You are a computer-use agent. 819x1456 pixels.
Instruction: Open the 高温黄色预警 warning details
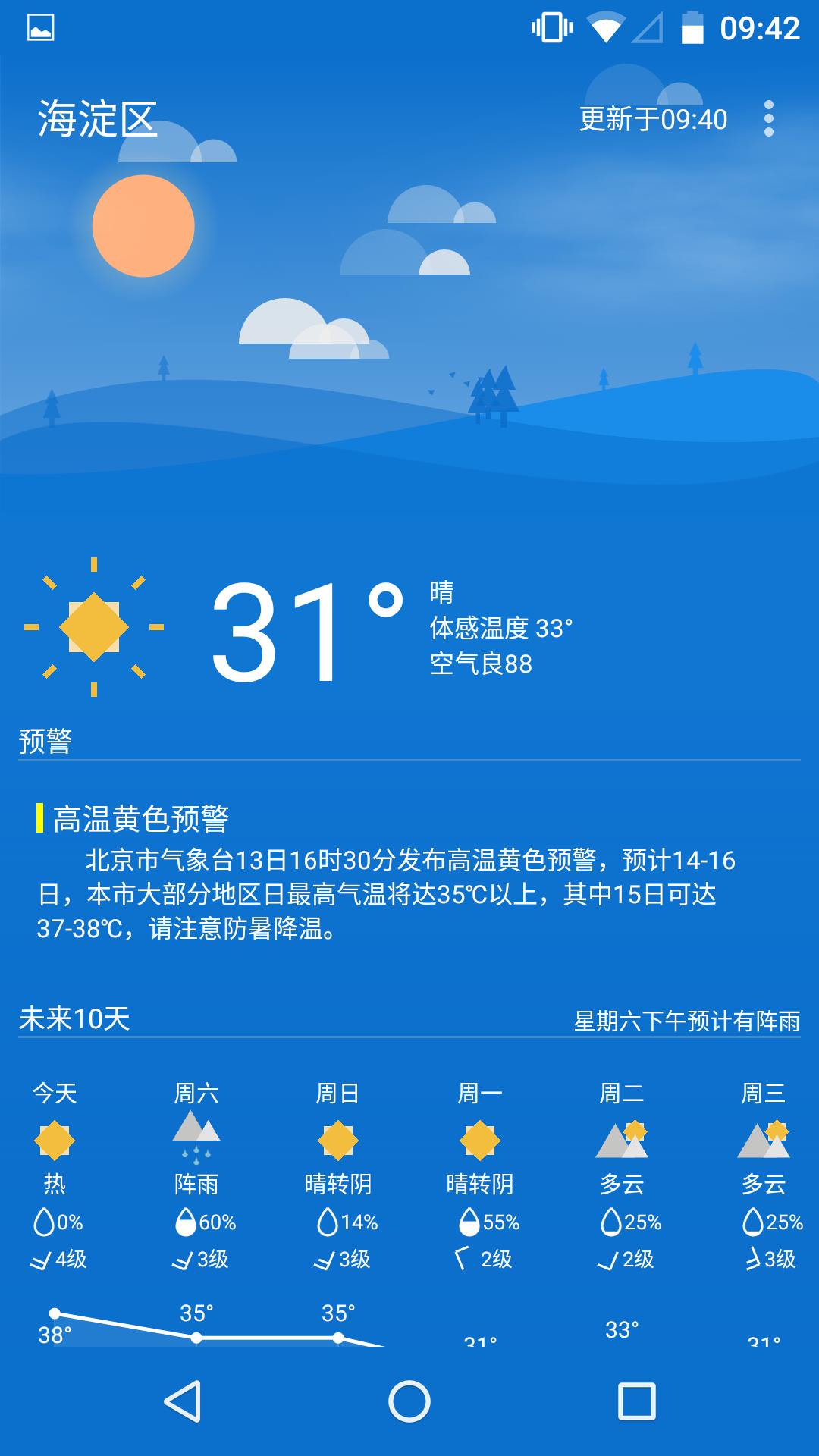(141, 819)
